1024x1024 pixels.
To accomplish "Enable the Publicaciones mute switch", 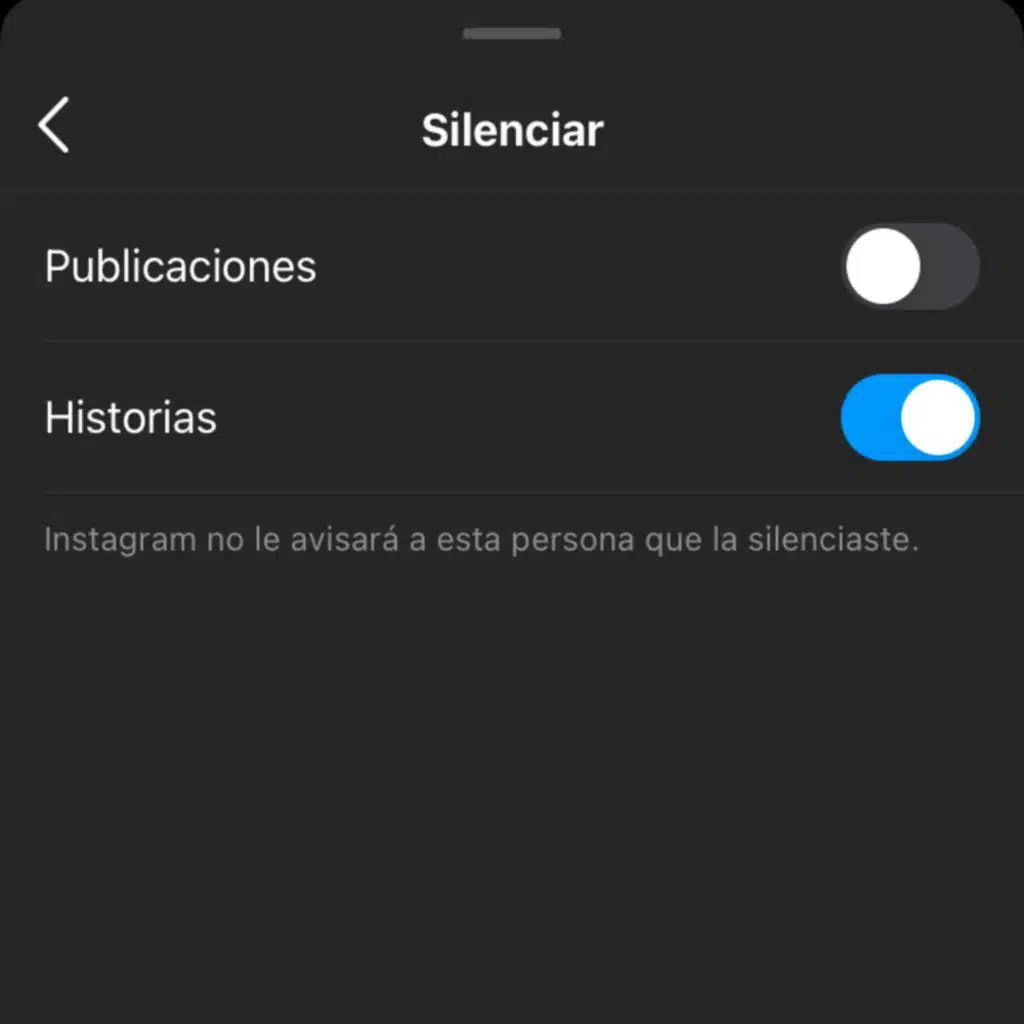I will point(909,266).
